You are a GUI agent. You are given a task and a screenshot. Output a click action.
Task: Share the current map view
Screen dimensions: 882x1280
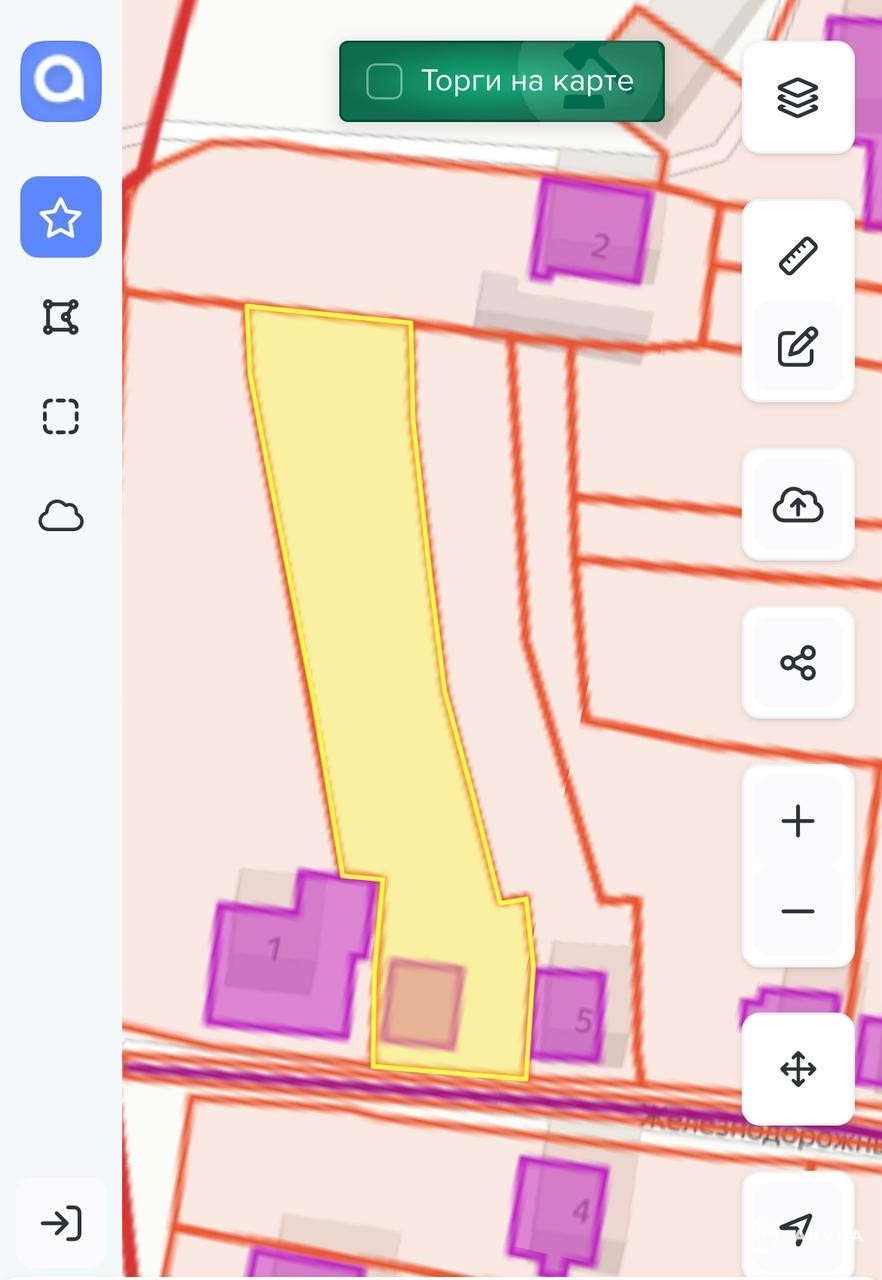click(797, 663)
